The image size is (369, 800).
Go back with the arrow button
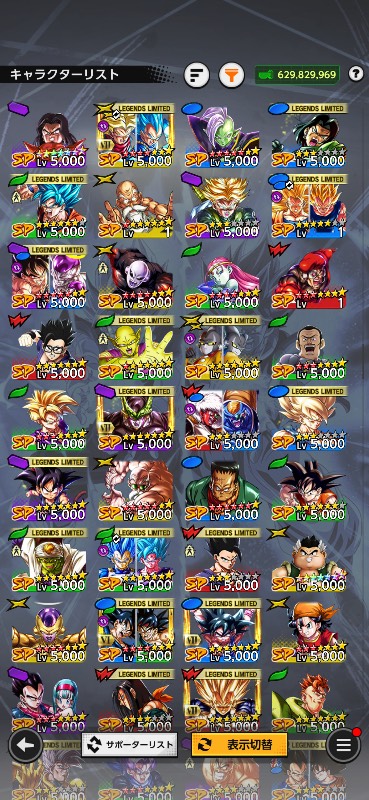(25, 745)
